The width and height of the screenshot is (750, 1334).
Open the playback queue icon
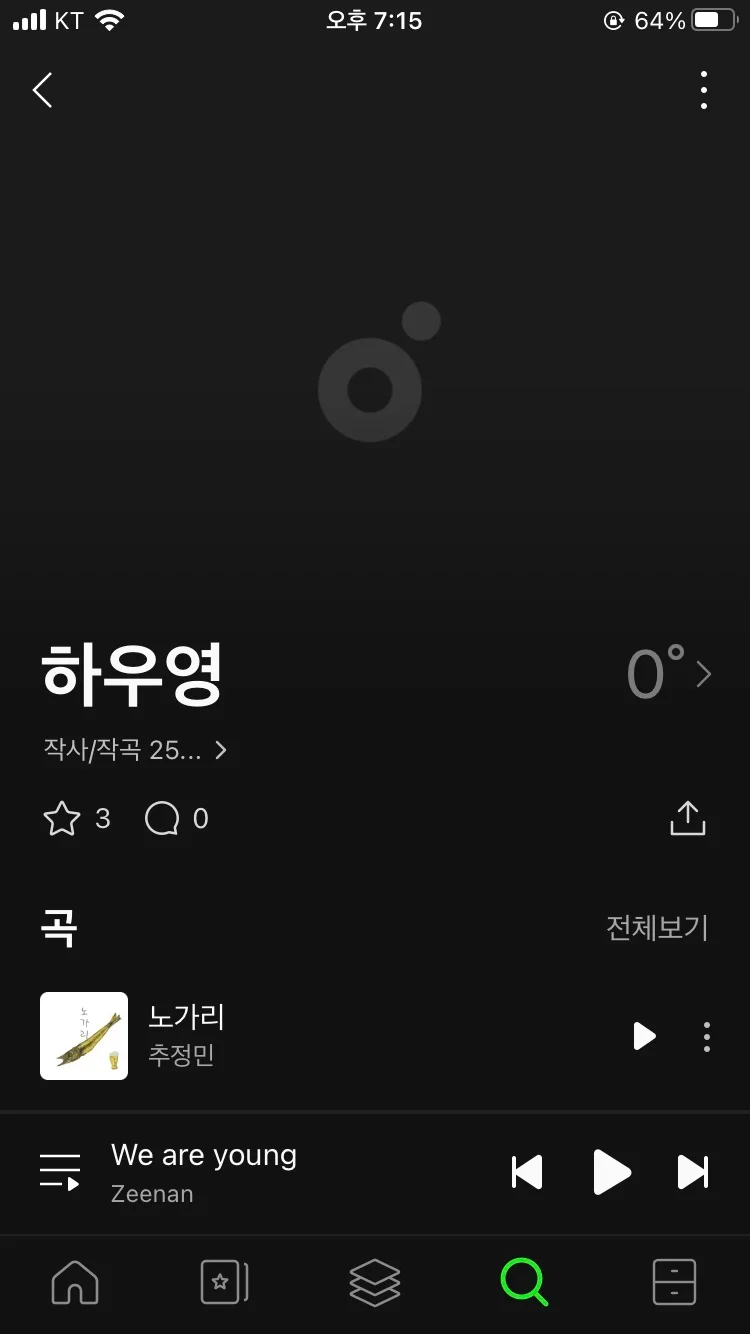57,1172
